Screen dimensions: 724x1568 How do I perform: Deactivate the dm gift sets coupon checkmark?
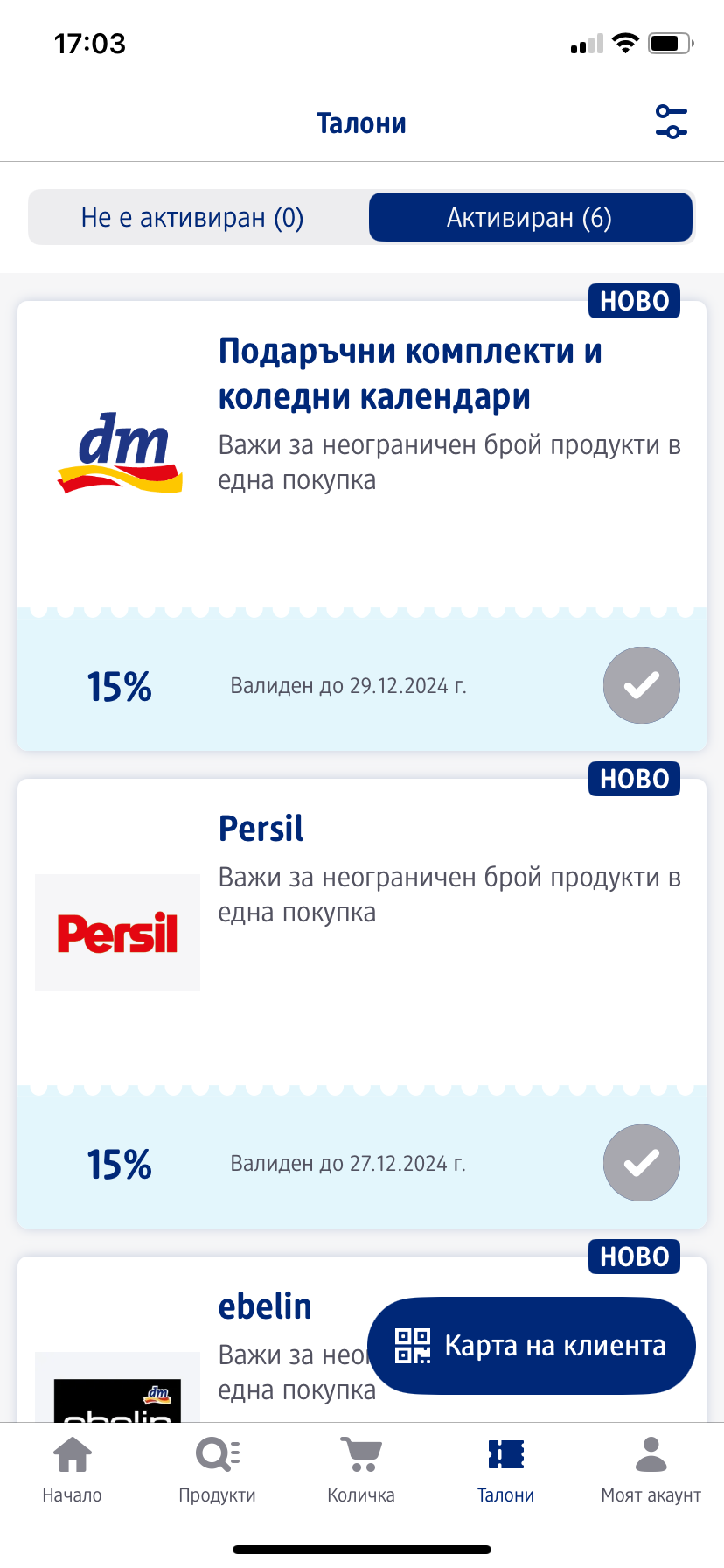641,685
